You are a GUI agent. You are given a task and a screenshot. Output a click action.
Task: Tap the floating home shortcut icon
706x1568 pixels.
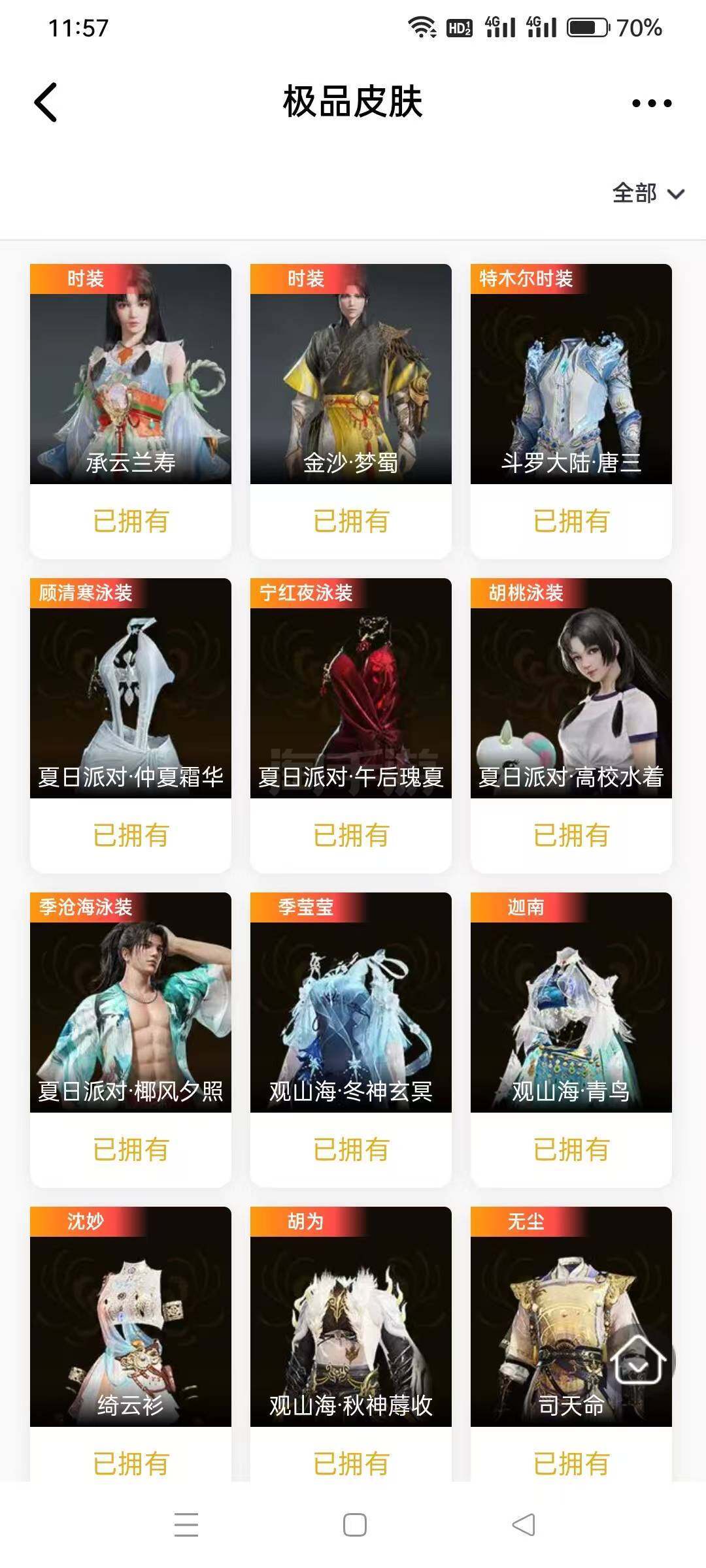click(x=638, y=1360)
